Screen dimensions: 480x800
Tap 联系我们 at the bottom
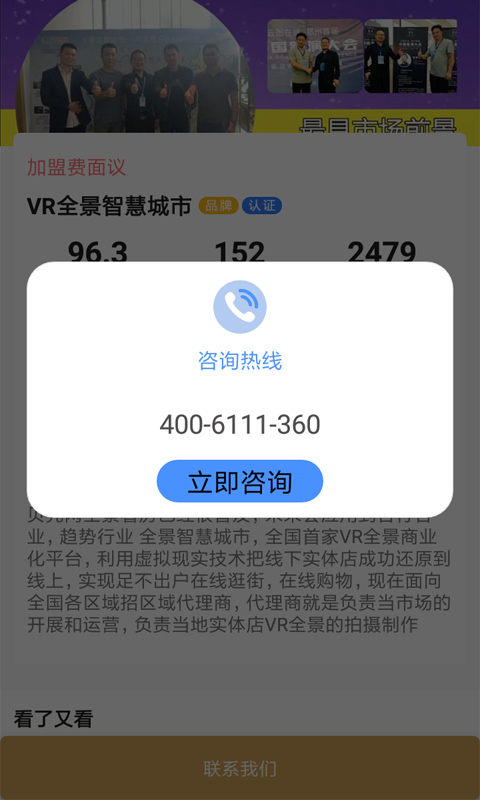[240, 768]
